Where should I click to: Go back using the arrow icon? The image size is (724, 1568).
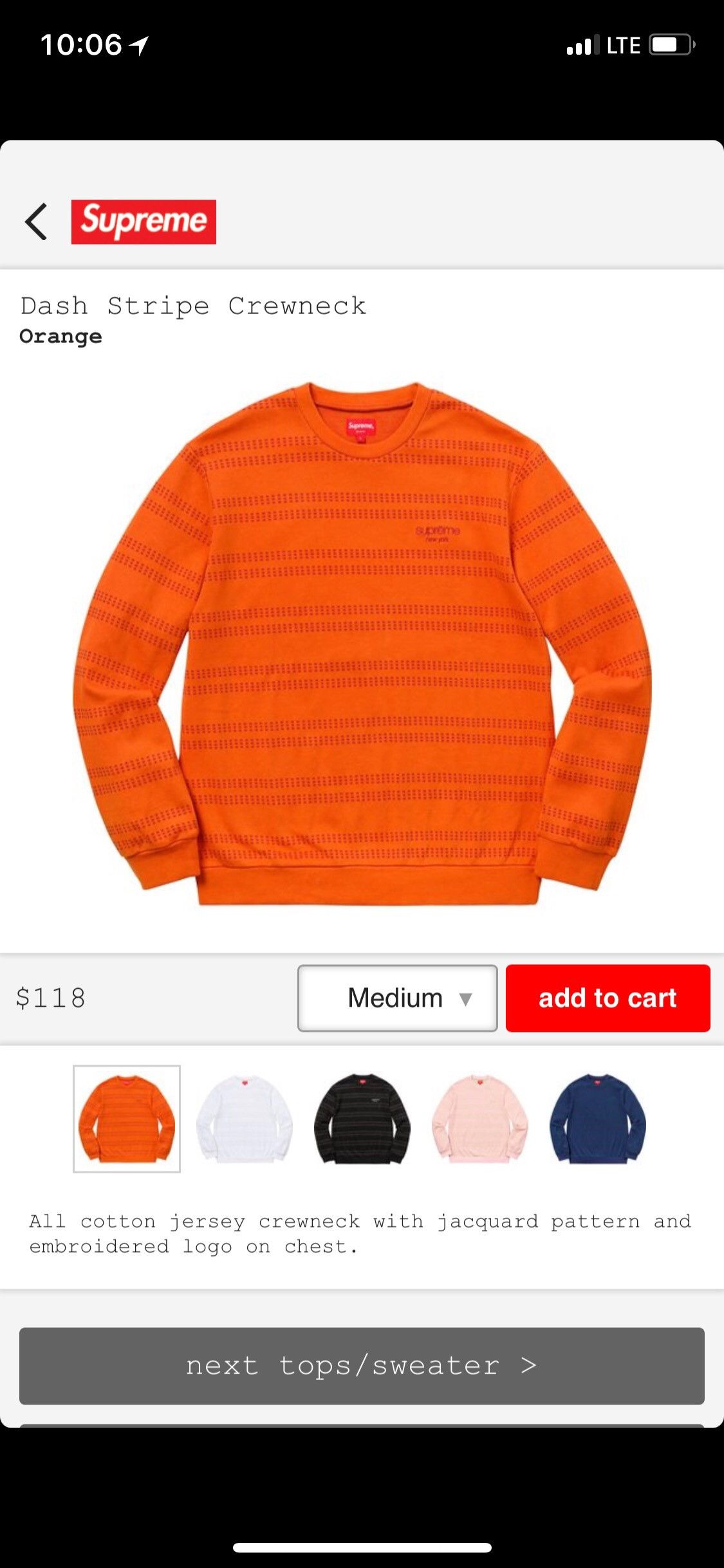click(36, 221)
